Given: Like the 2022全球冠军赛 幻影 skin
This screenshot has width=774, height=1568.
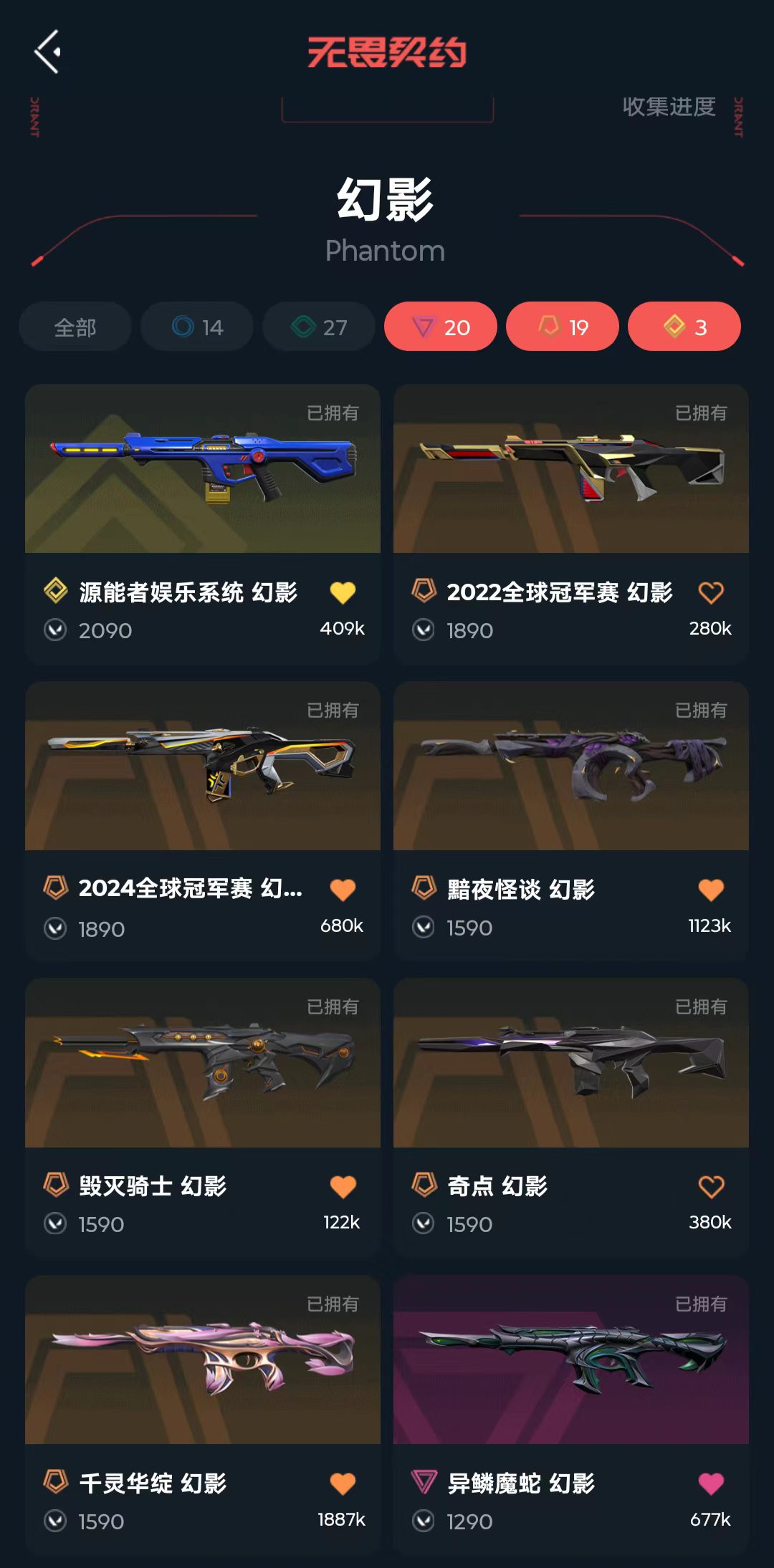Looking at the screenshot, I should coord(711,592).
